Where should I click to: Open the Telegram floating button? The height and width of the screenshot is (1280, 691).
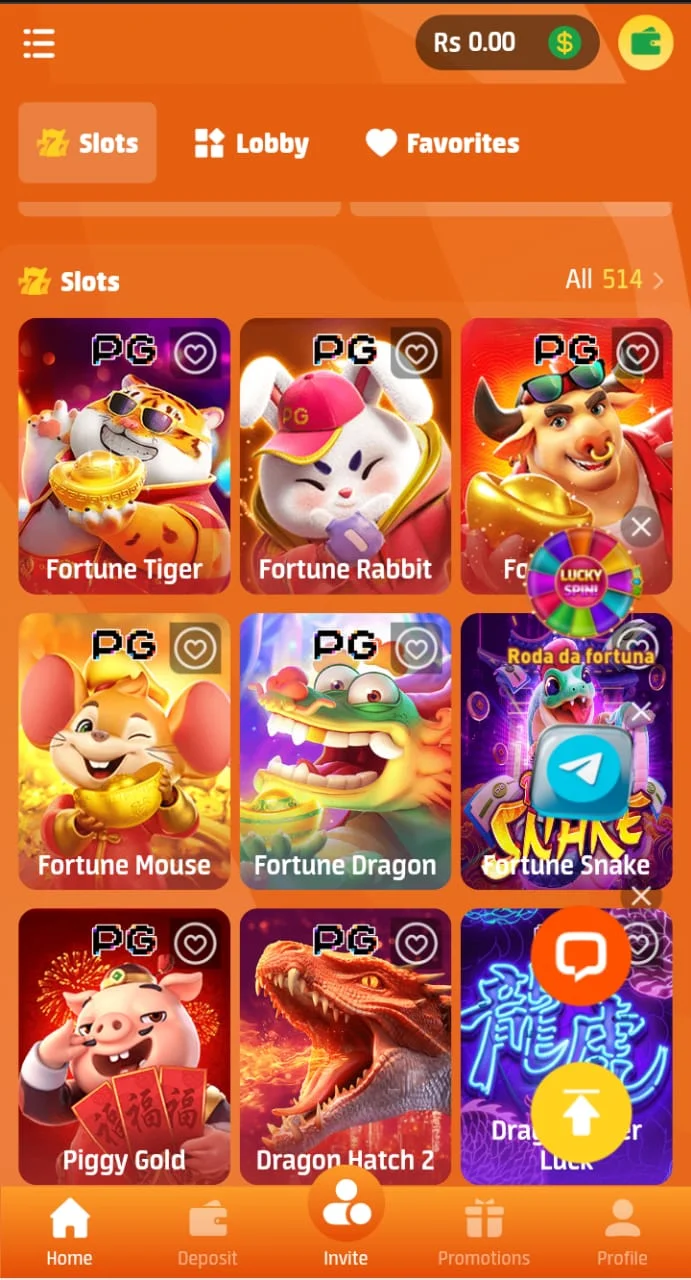583,770
